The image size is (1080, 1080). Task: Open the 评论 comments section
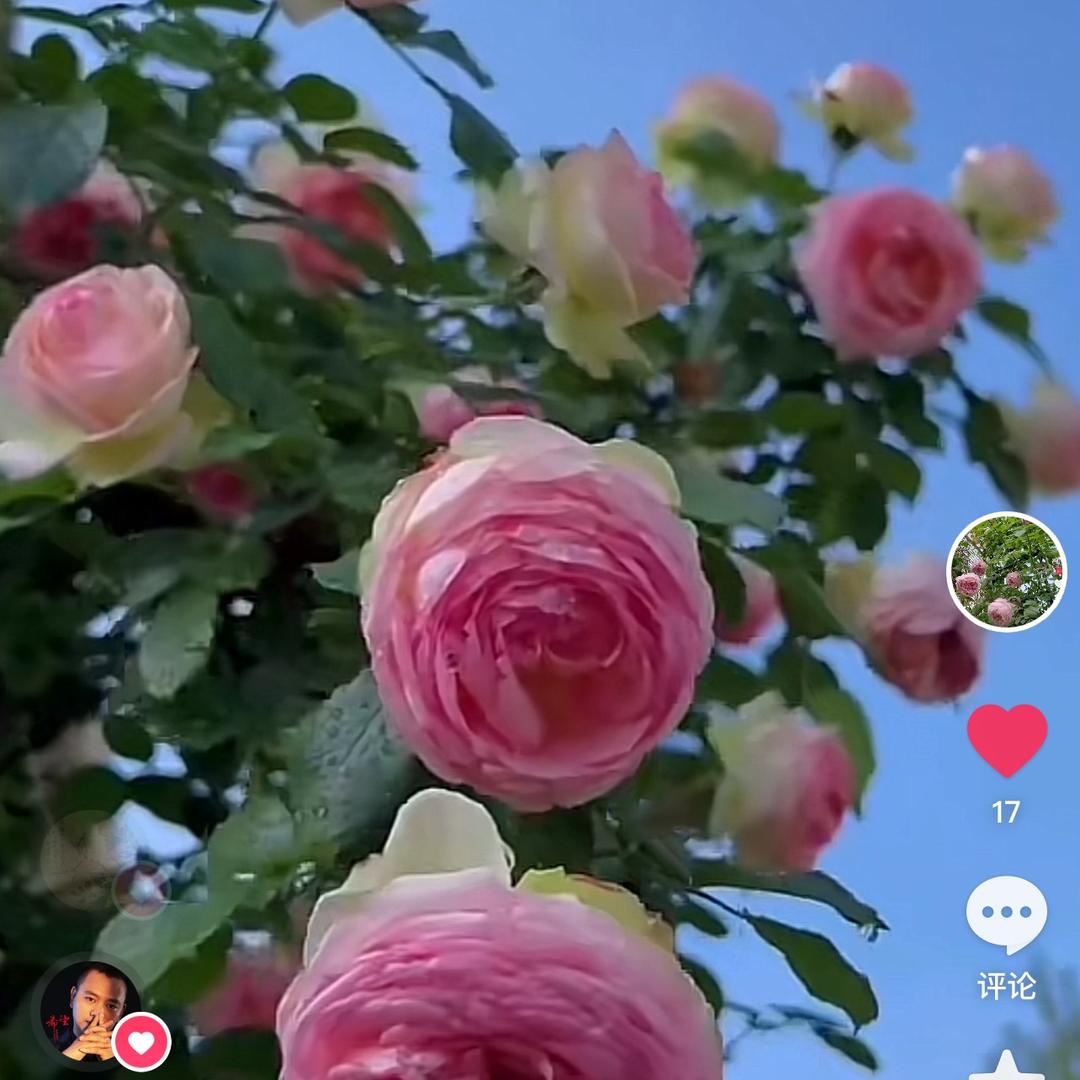coord(1006,915)
